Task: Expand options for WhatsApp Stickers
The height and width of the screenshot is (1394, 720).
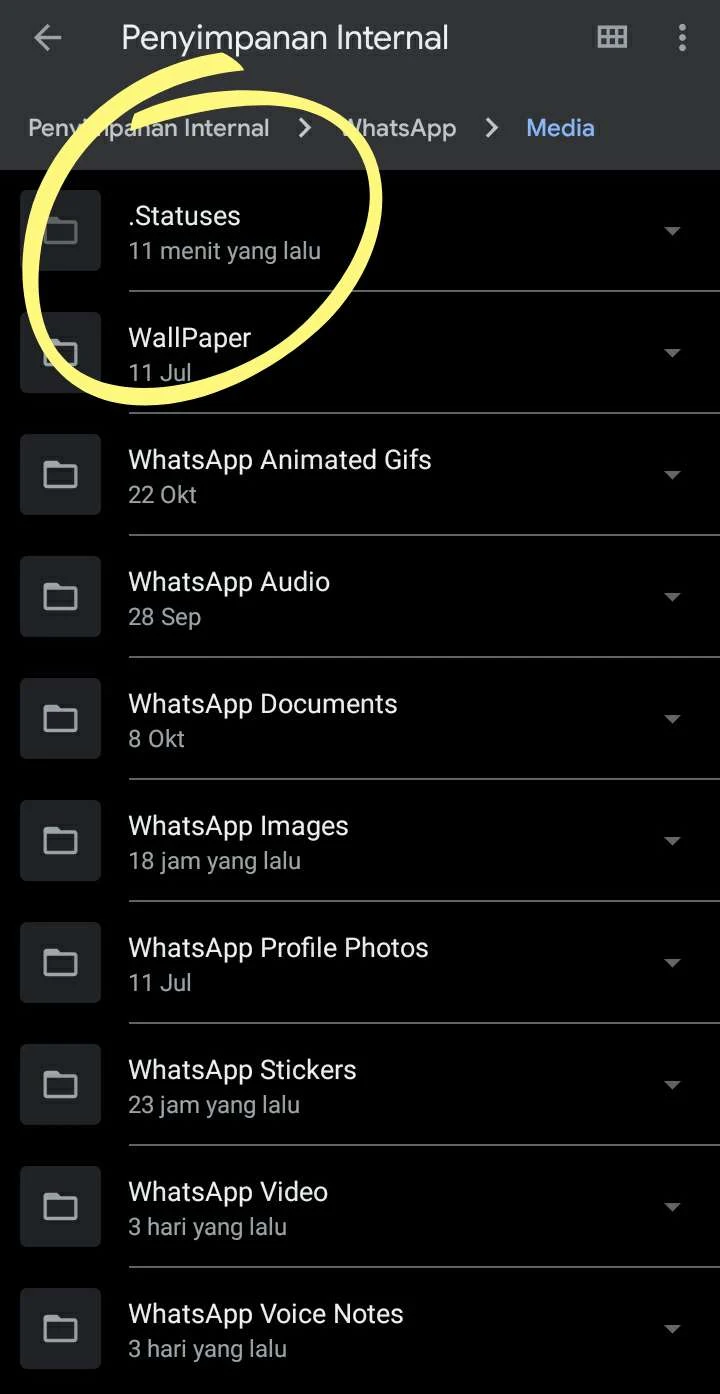Action: pyautogui.click(x=672, y=1084)
